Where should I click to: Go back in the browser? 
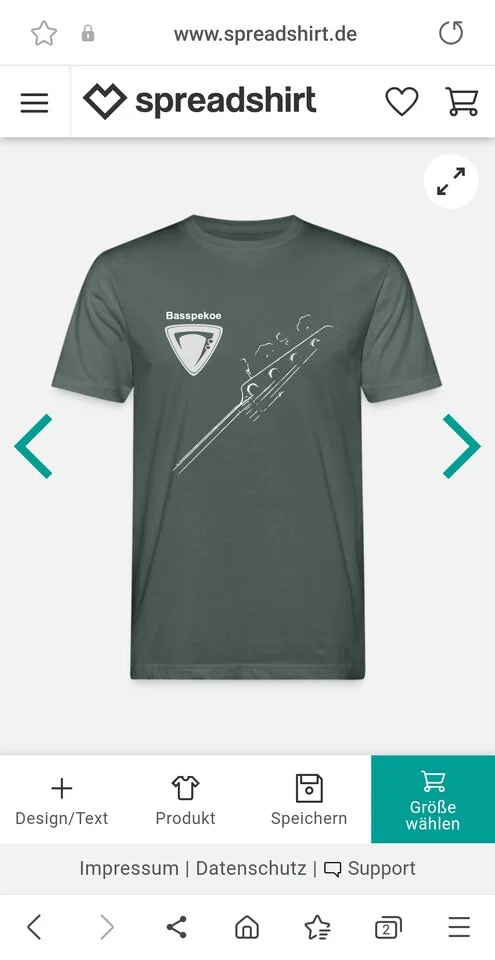(35, 928)
